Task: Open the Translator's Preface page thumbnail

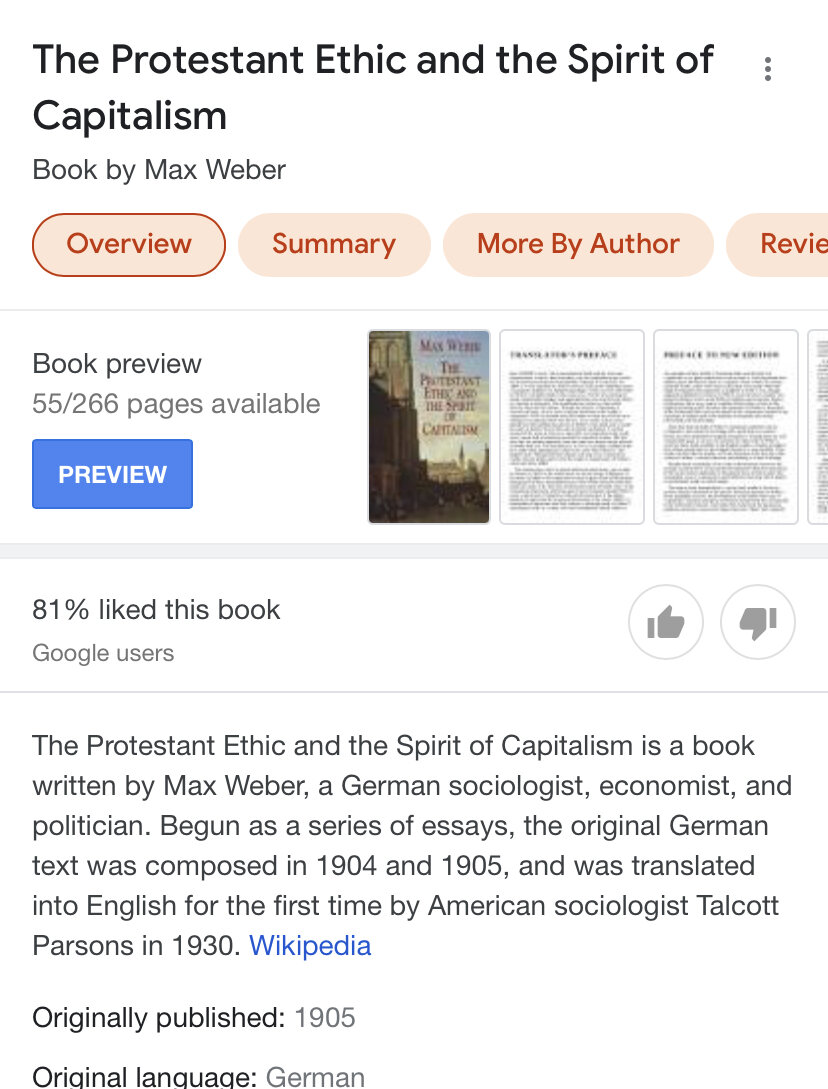Action: pos(572,427)
